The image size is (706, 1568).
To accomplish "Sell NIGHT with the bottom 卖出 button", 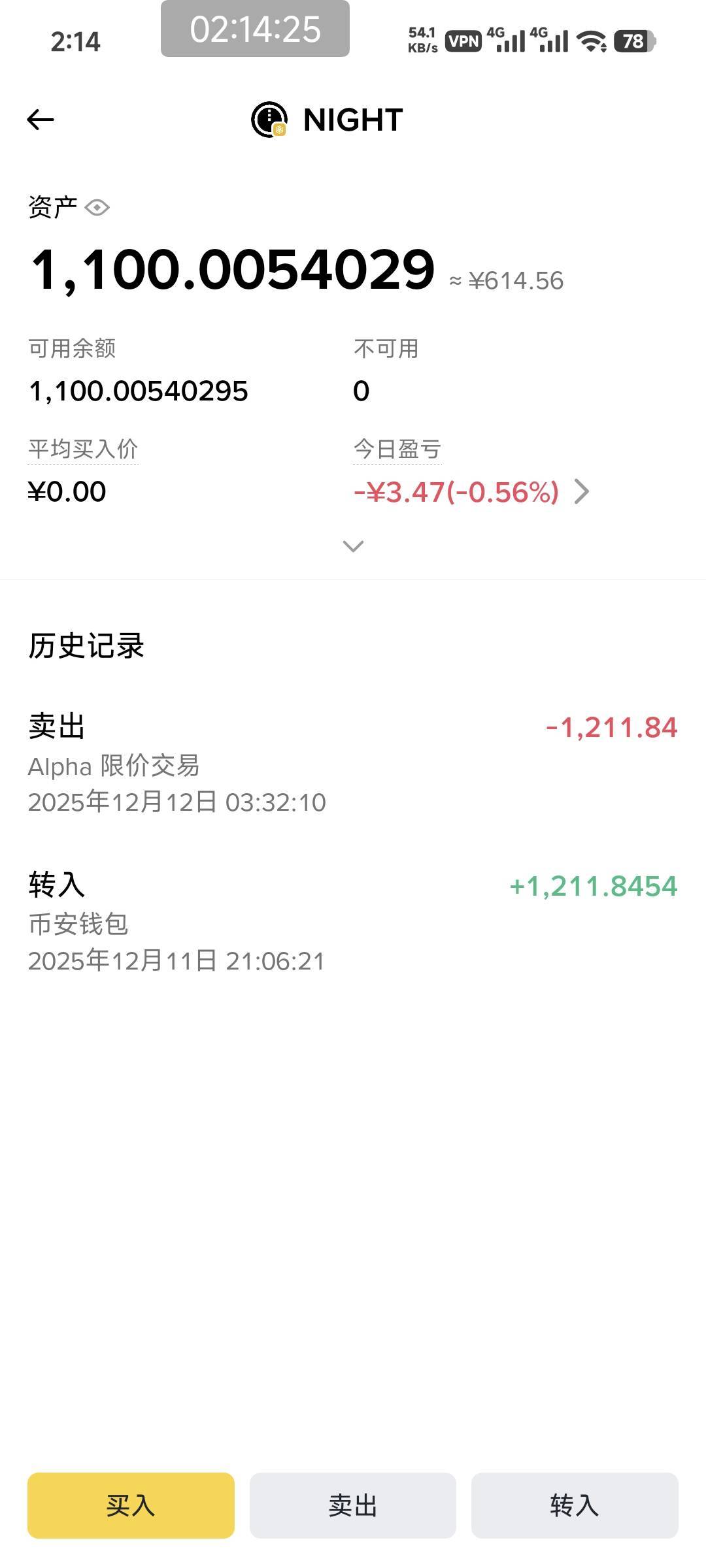I will click(353, 1505).
